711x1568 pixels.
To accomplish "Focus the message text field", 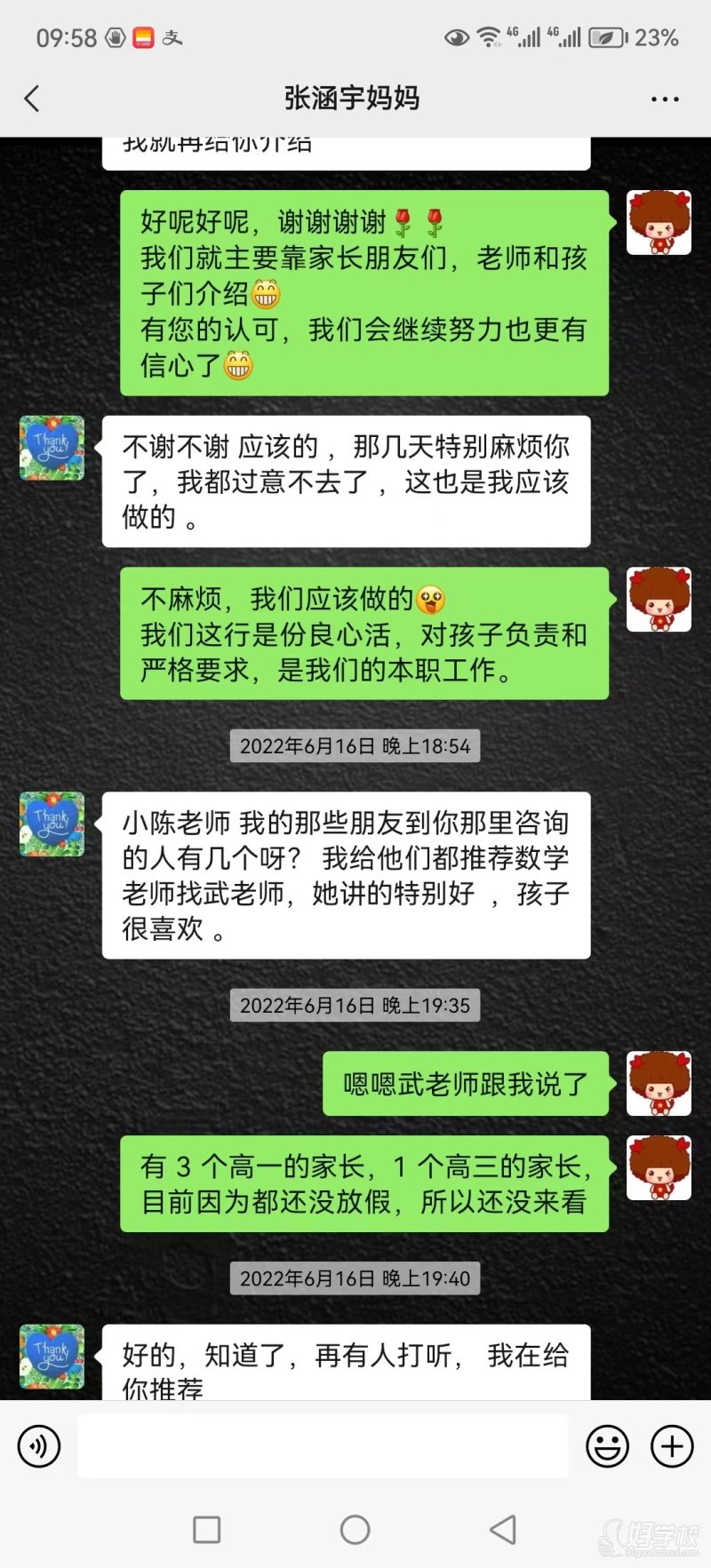I will [x=323, y=1446].
